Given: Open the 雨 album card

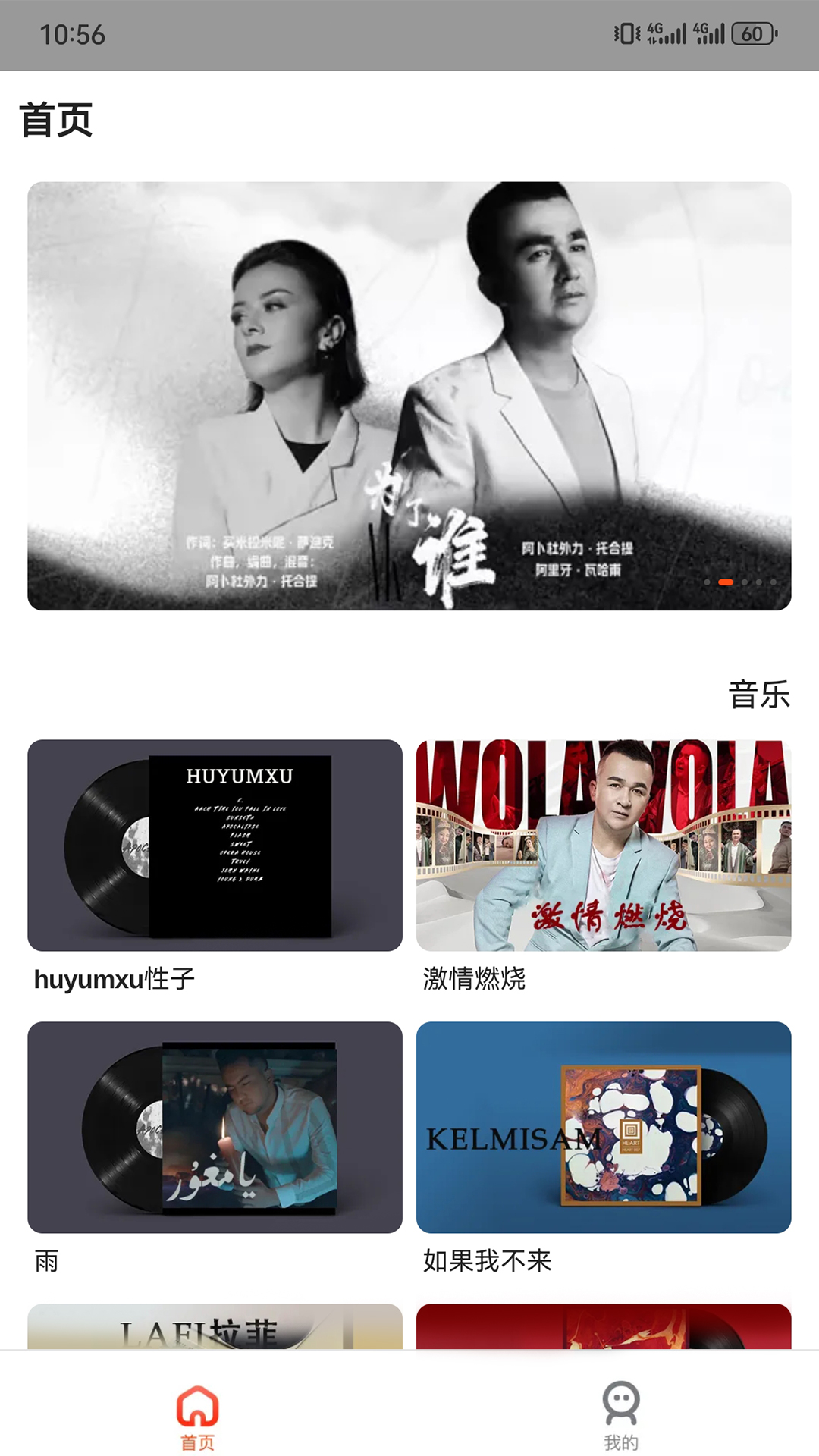Looking at the screenshot, I should pos(215,1127).
